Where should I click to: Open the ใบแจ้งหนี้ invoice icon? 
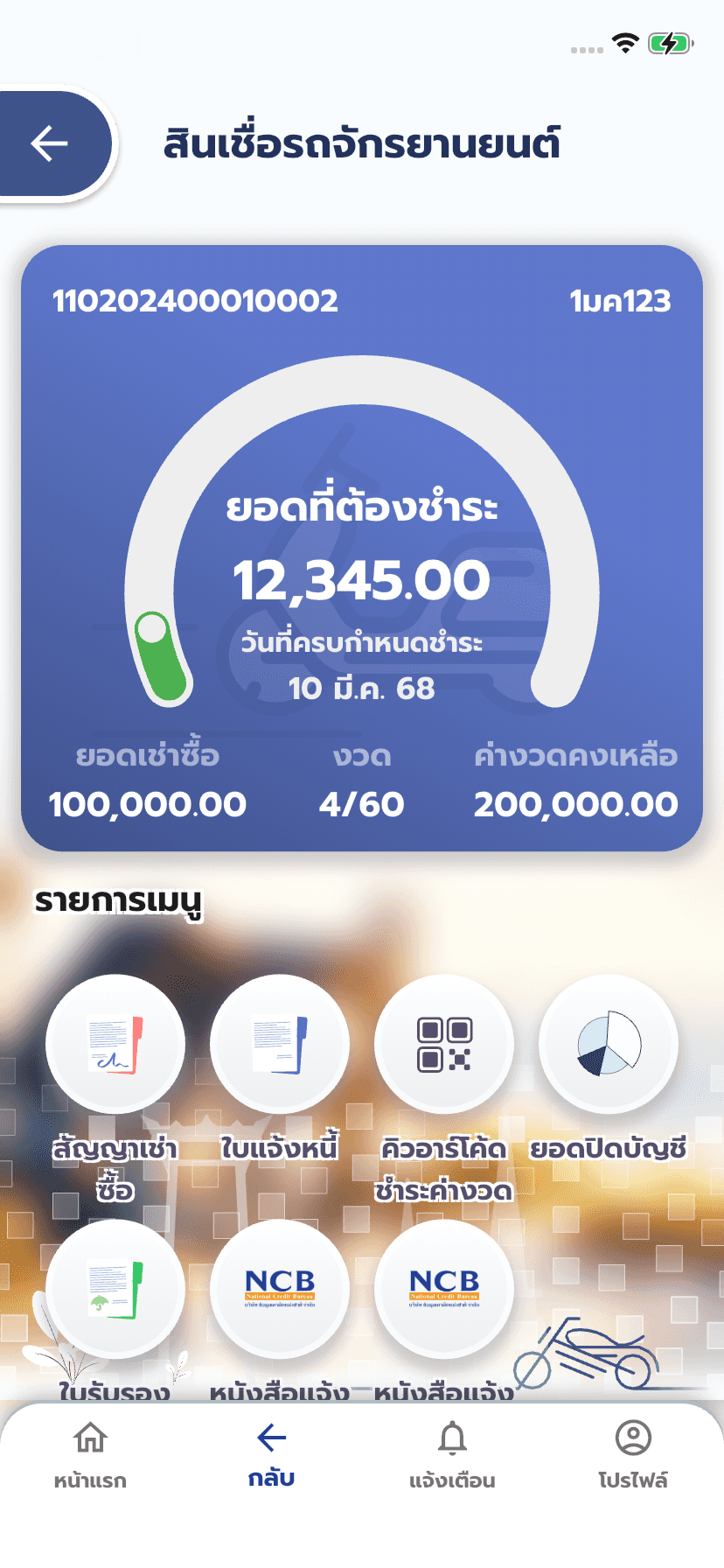pos(279,1043)
